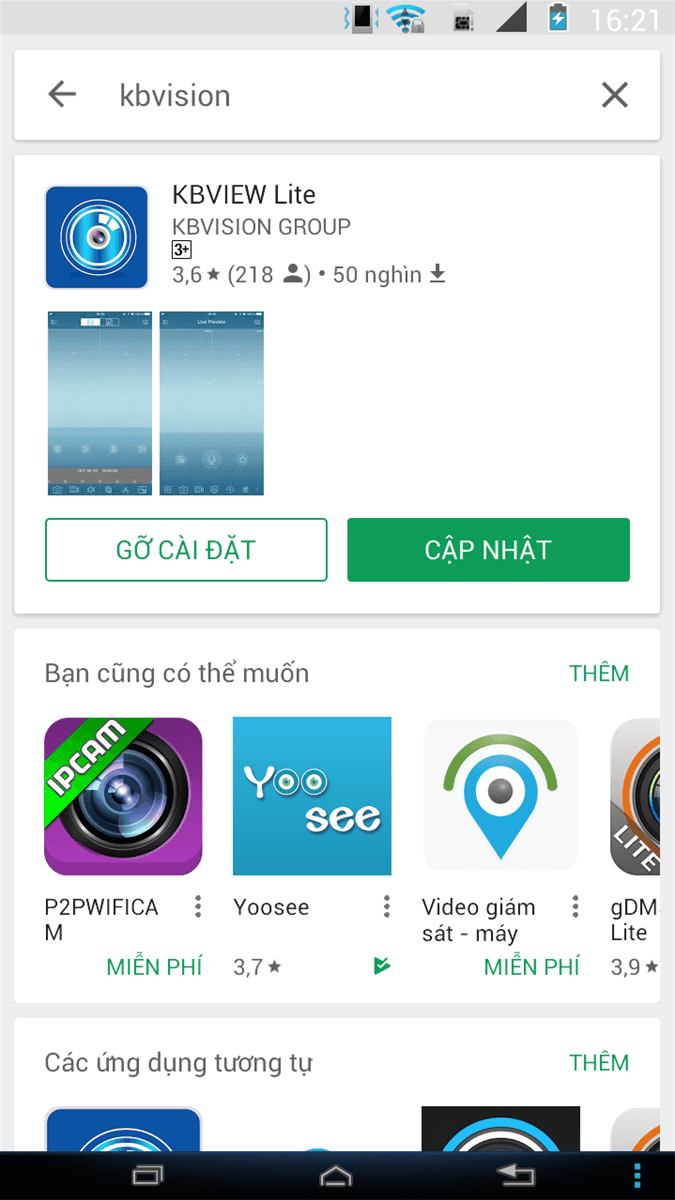This screenshot has height=1200, width=675.
Task: View the first KBVIEW Lite screenshot
Action: 100,403
